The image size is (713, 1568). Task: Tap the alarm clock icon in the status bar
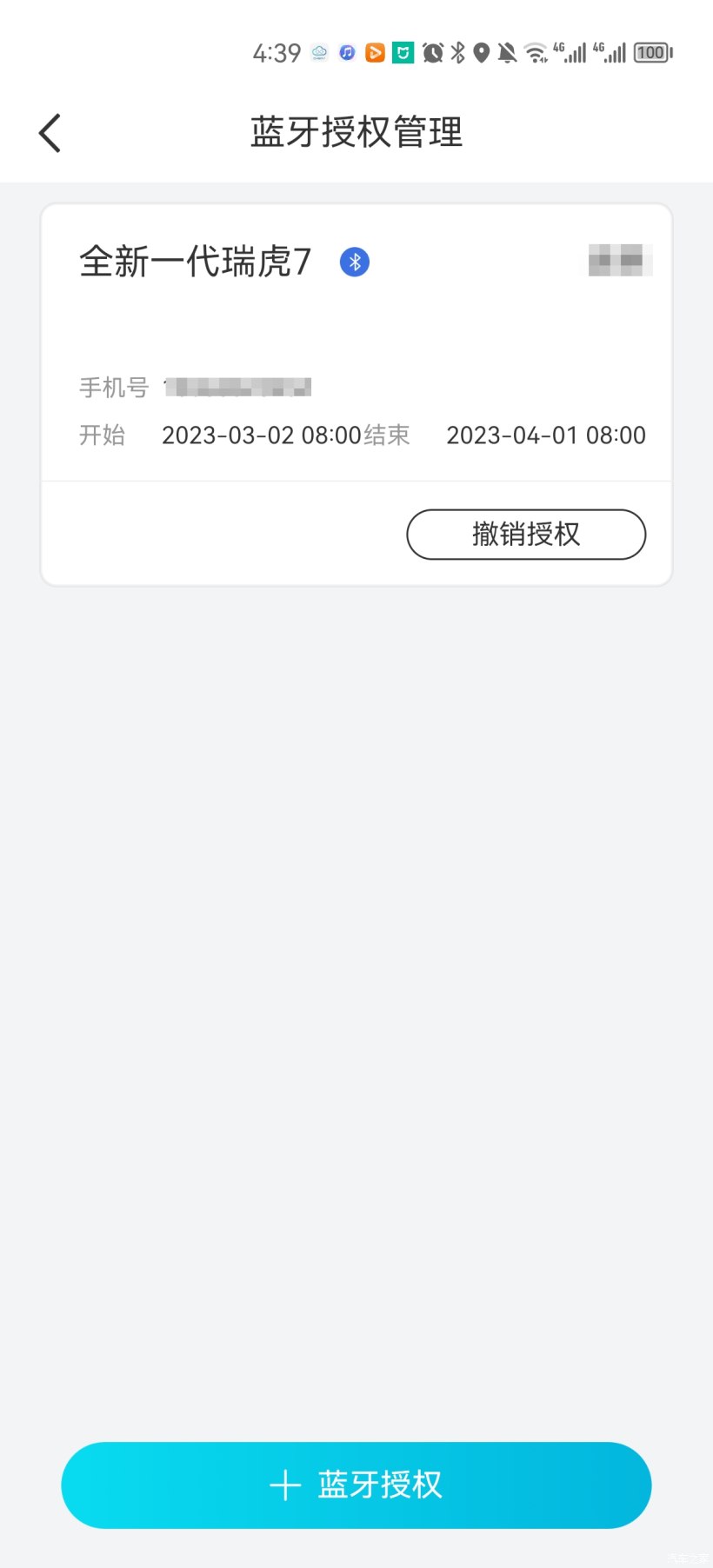pos(432,52)
